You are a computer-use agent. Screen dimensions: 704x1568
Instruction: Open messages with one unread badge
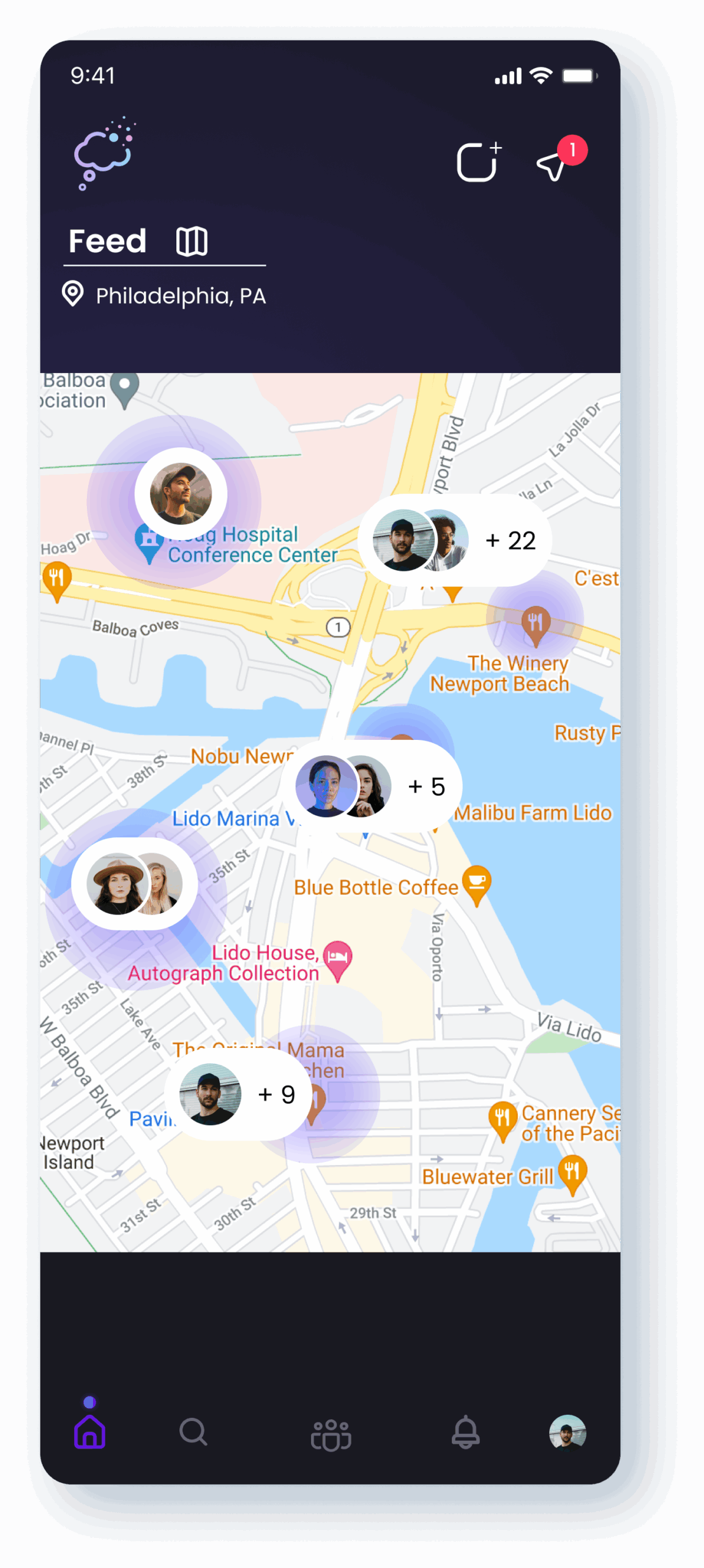552,165
